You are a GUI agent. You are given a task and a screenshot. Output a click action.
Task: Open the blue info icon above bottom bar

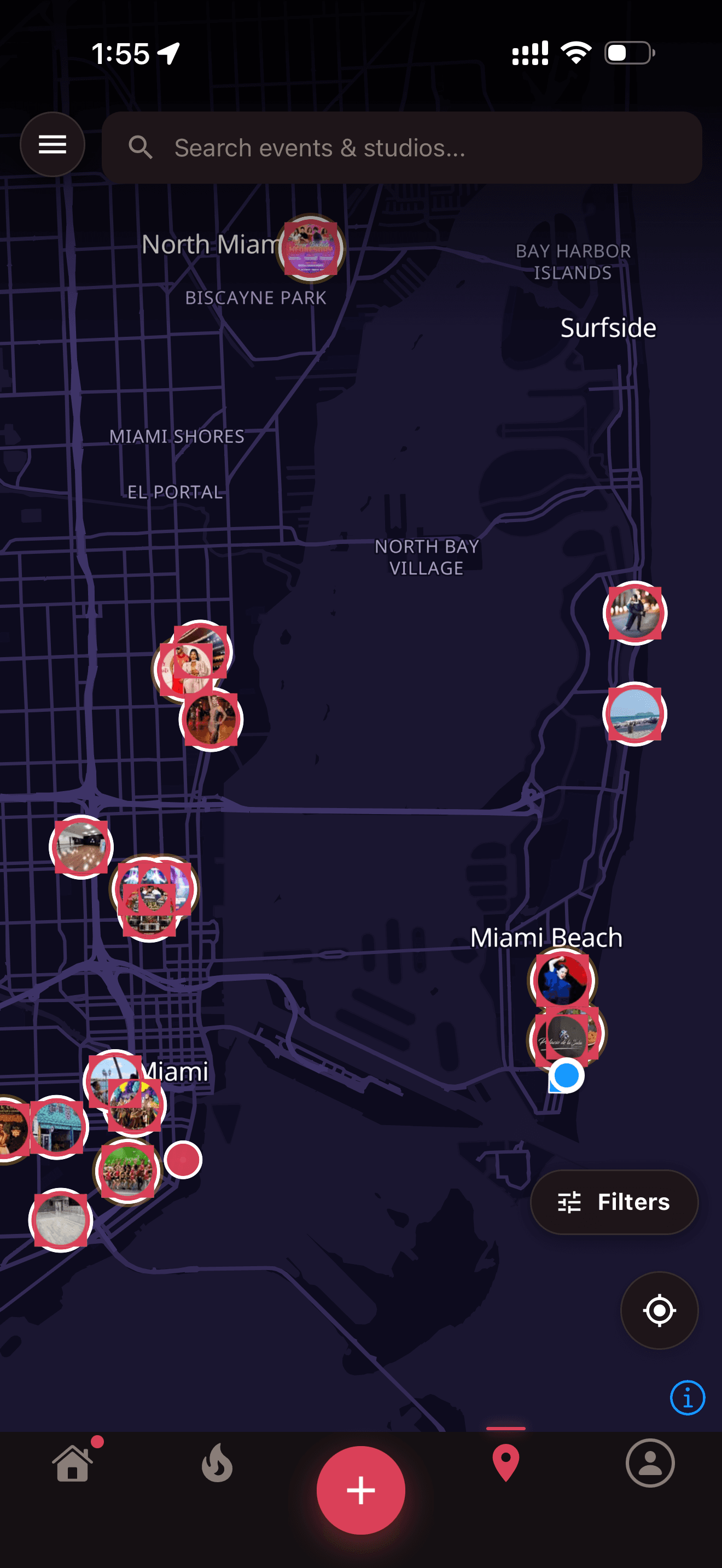click(688, 1397)
